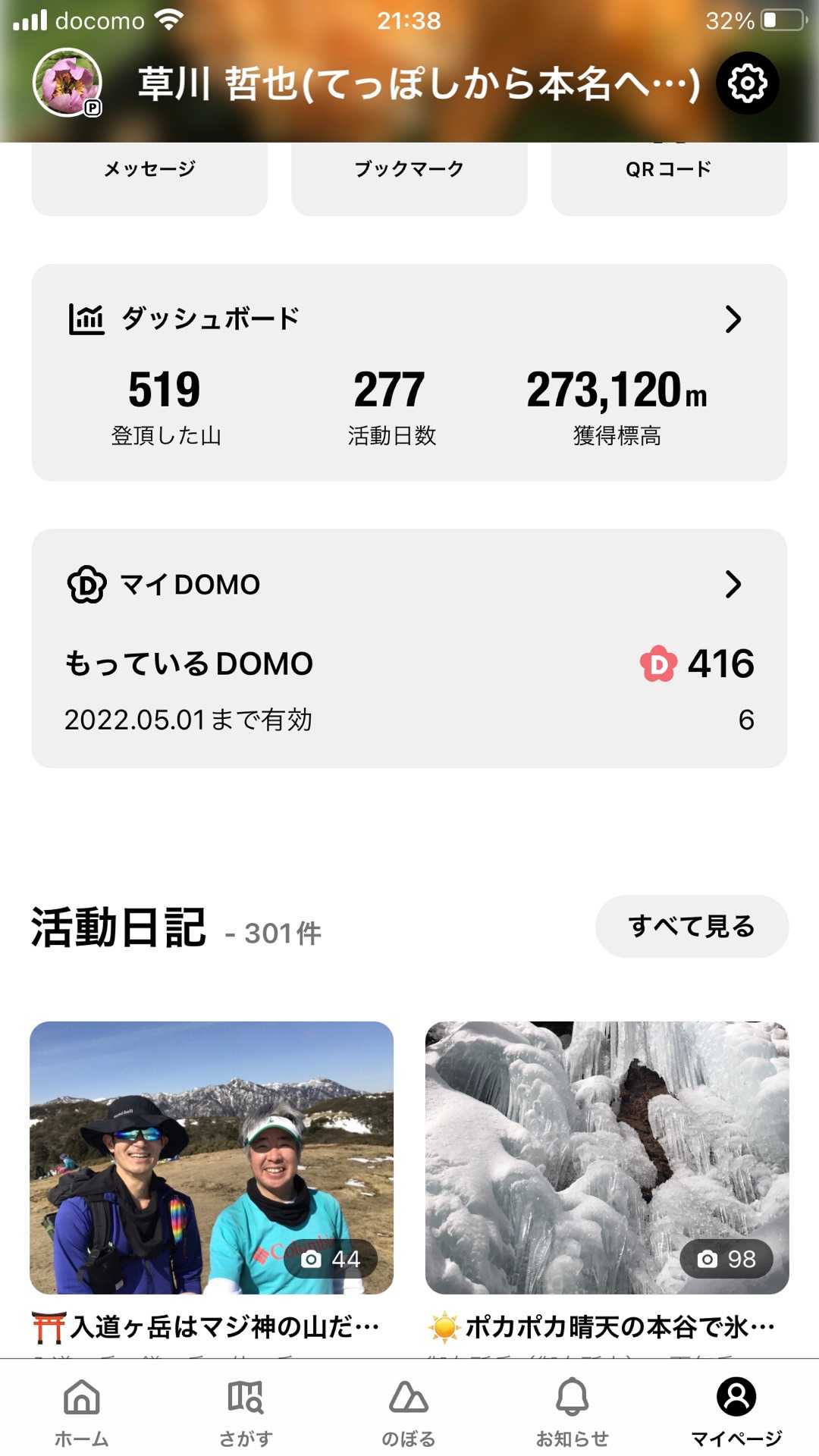The width and height of the screenshot is (819, 1456).
Task: Open the ダッシュボード card
Action: coord(409,372)
